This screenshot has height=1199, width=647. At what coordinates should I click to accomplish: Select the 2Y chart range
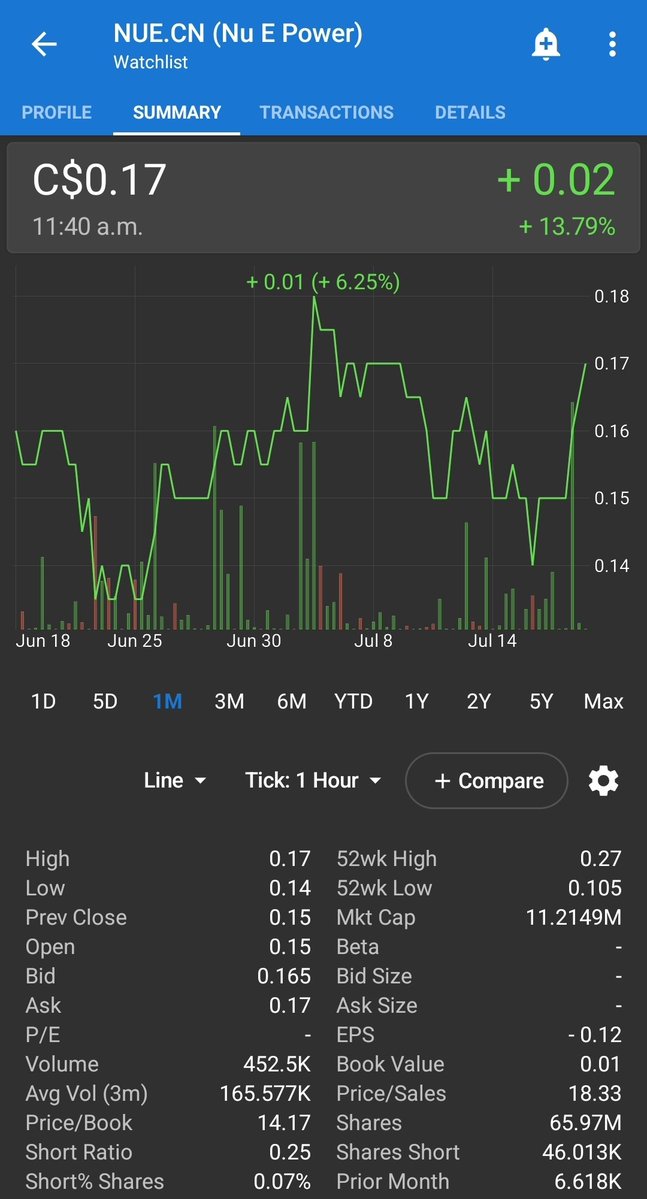coord(479,701)
